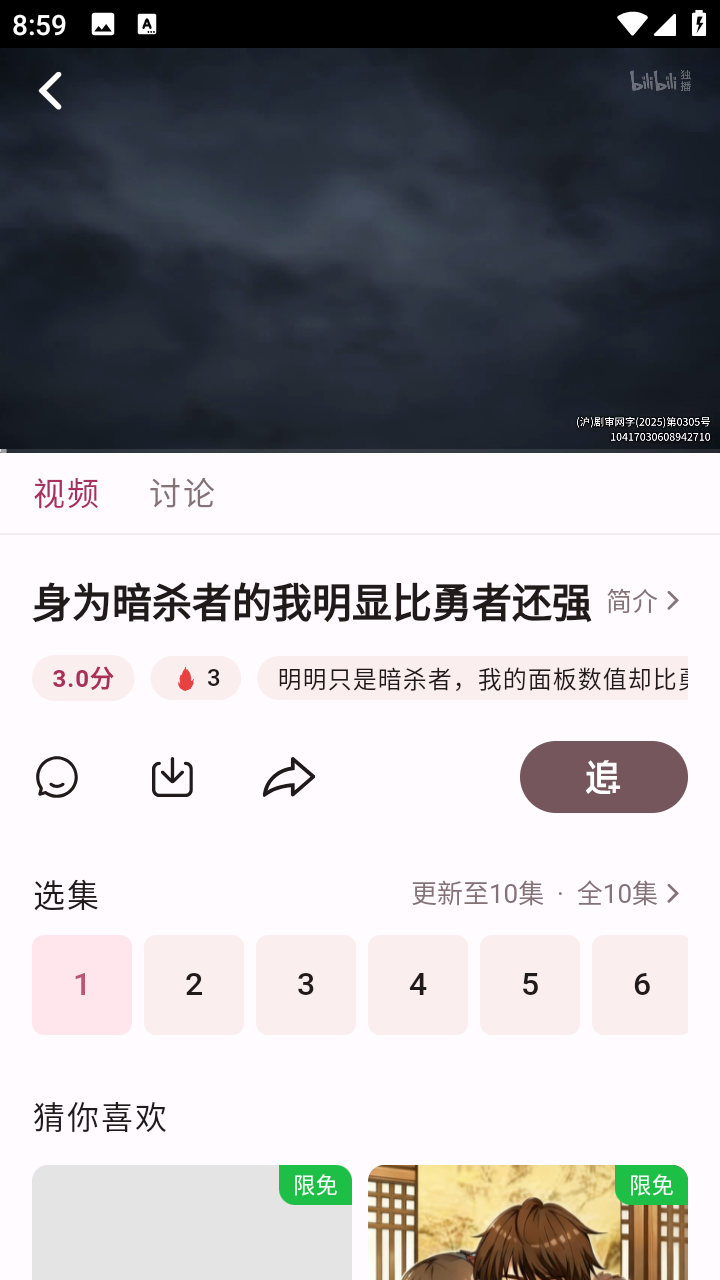The height and width of the screenshot is (1280, 720).
Task: Open the grey placeholder recommendation card
Action: (191, 1225)
